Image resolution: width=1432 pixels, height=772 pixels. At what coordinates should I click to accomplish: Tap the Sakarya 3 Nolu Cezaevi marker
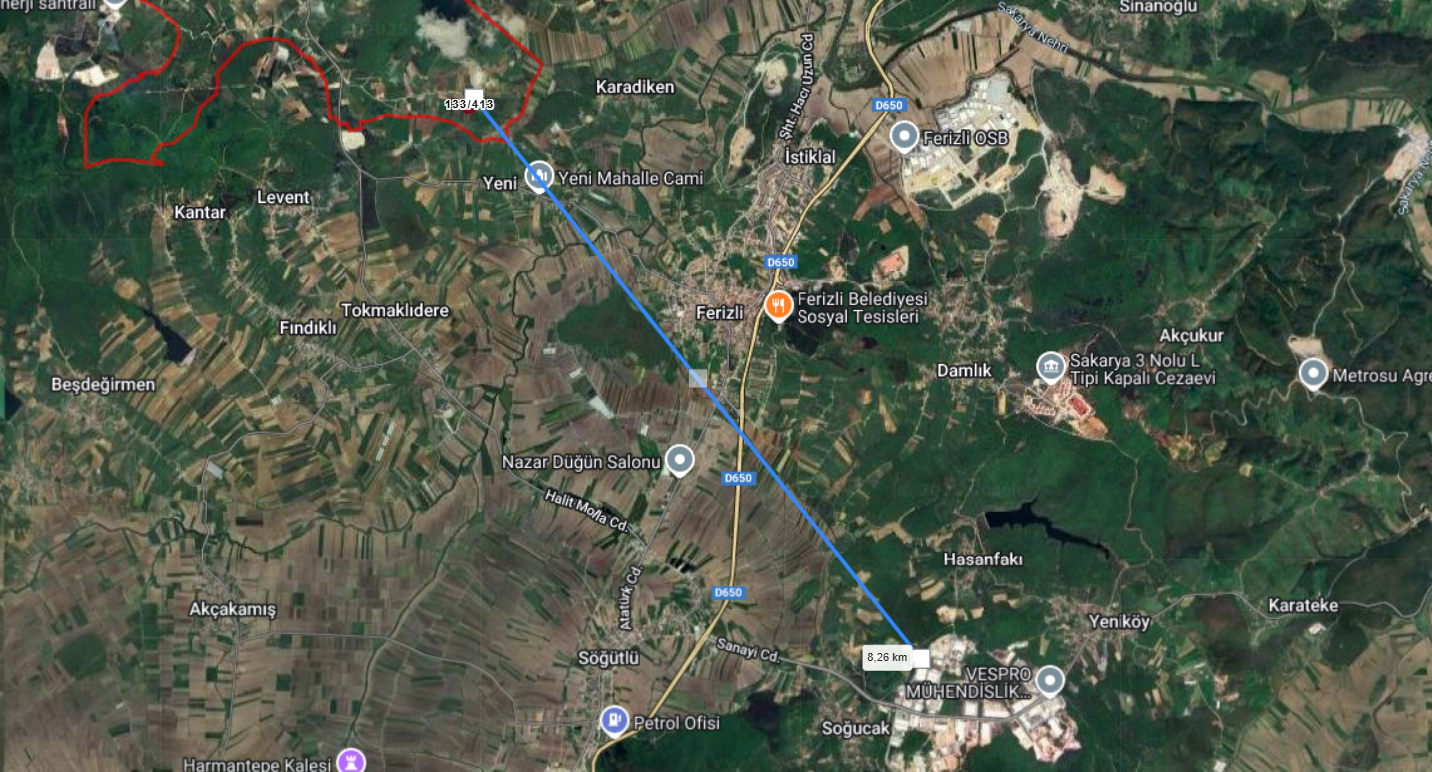click(x=1050, y=366)
